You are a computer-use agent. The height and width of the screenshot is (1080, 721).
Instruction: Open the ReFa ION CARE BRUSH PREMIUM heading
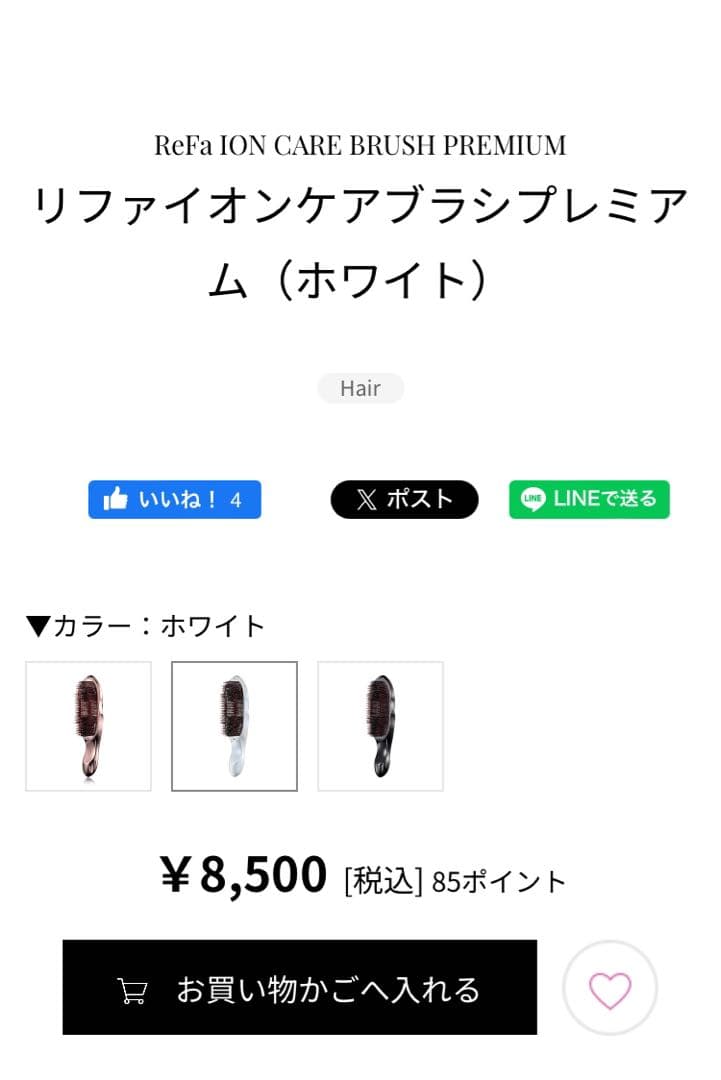360,145
